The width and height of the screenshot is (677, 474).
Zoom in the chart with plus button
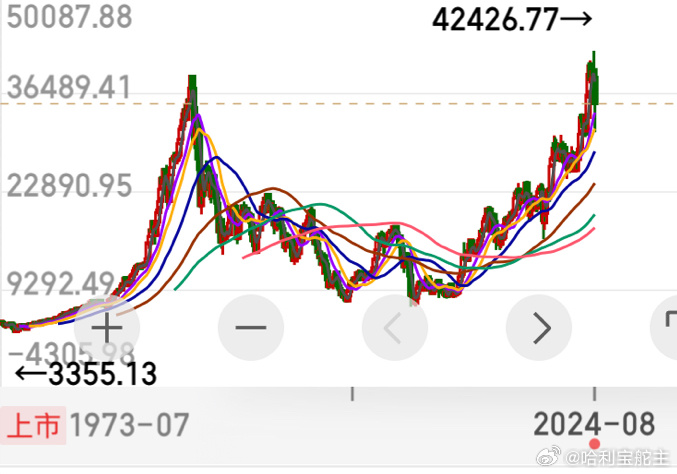pos(107,327)
